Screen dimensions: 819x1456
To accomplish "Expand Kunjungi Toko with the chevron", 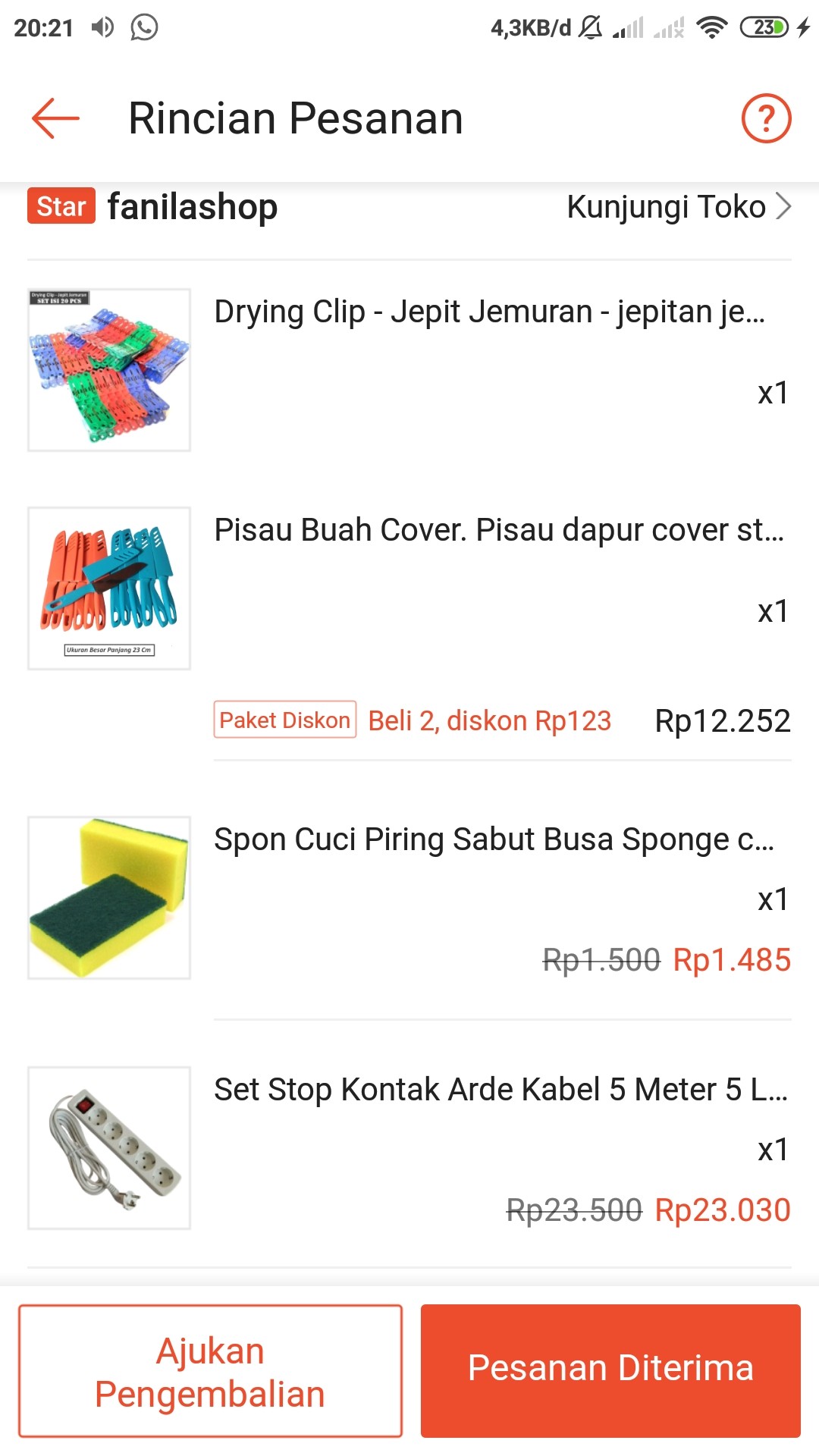I will [784, 206].
